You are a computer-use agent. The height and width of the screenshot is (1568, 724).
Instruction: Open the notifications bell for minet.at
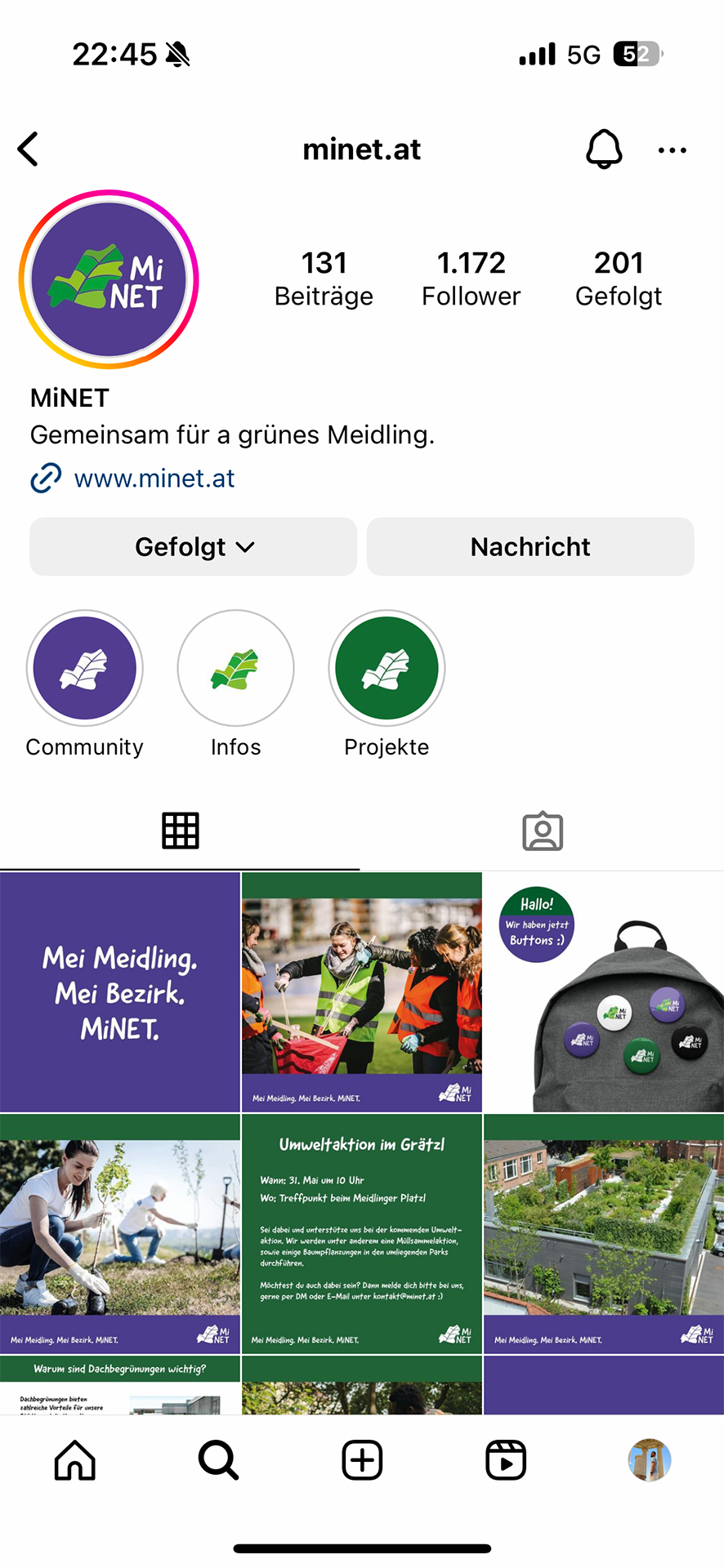pos(604,149)
